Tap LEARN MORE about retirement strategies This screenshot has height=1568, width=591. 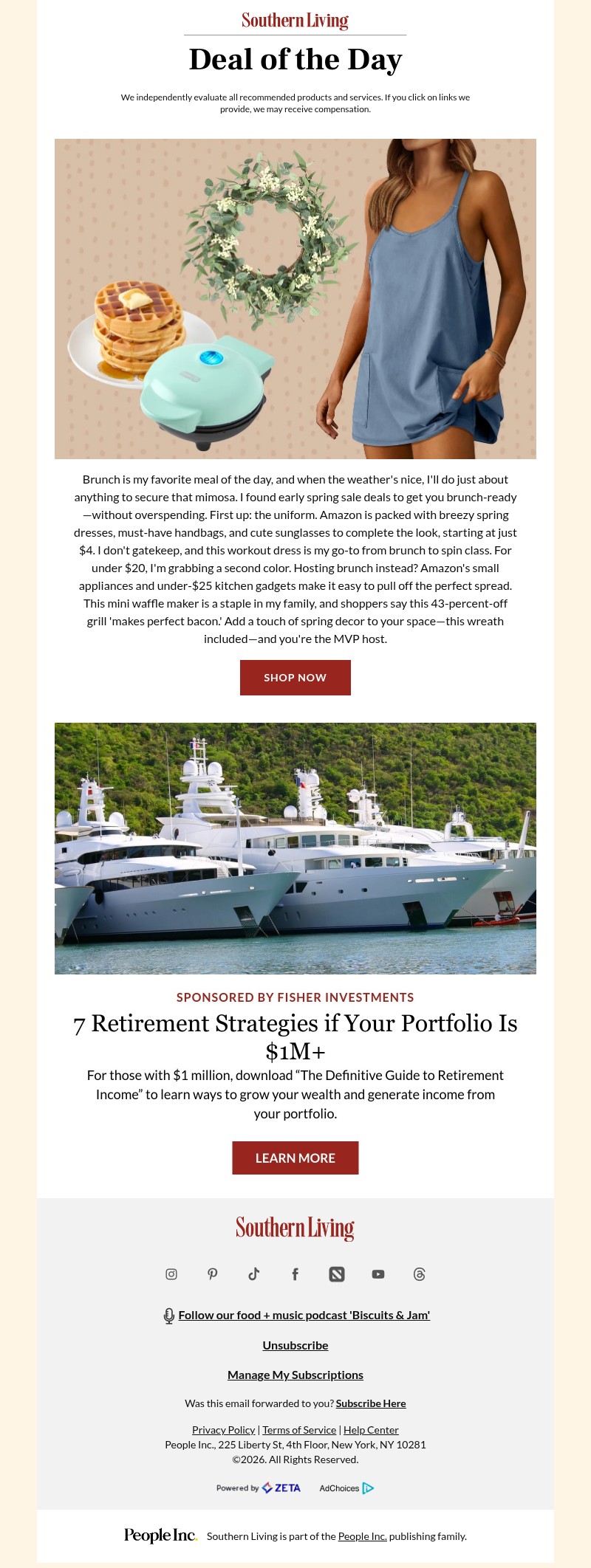(x=295, y=1158)
